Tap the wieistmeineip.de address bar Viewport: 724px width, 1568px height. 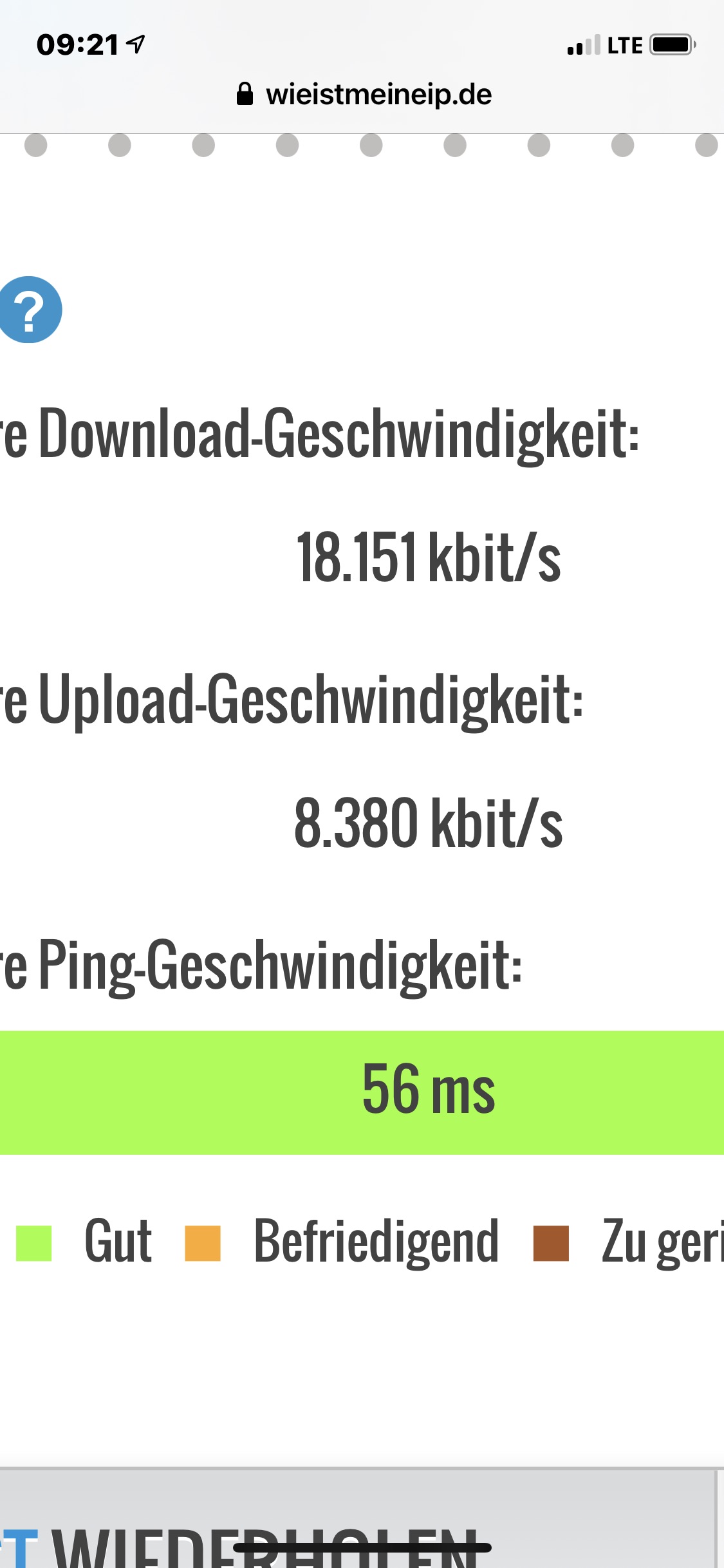[364, 95]
